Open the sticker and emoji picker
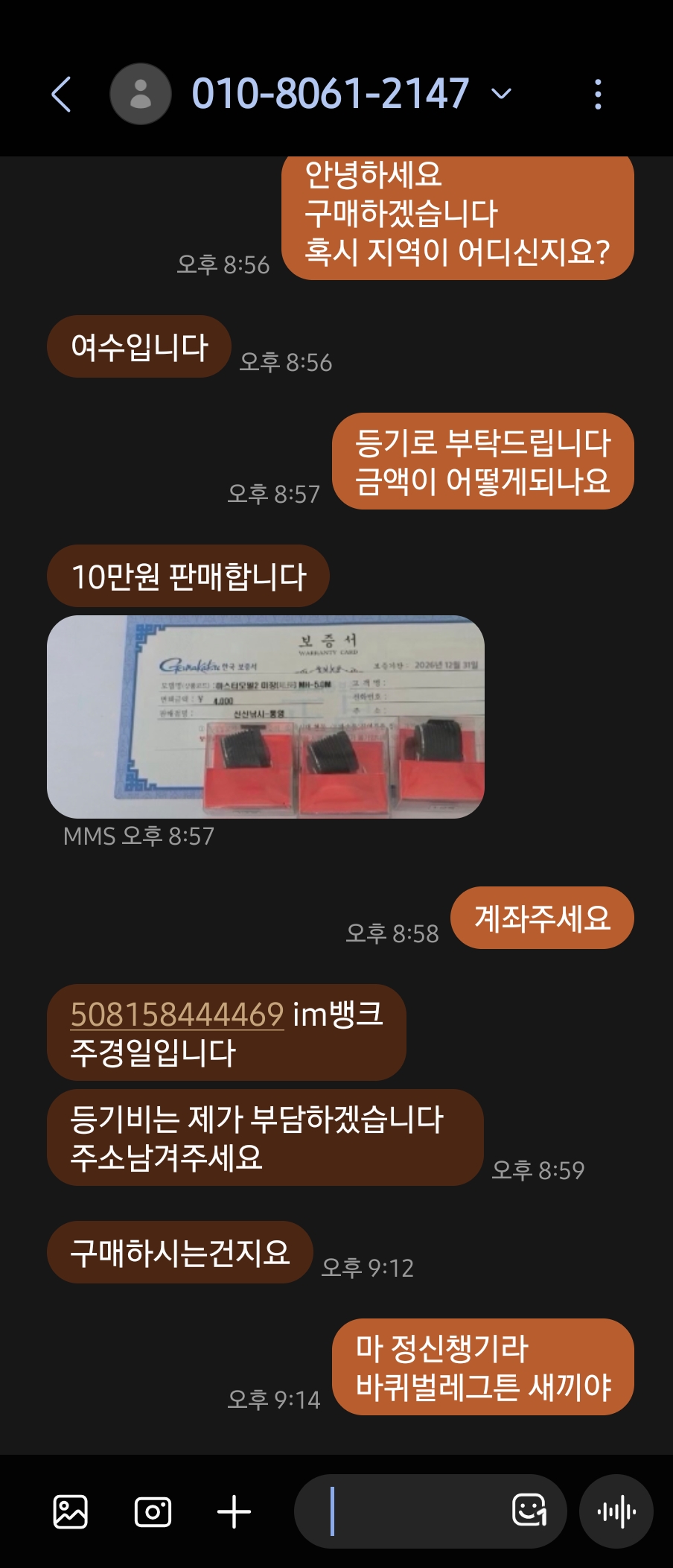The image size is (673, 1568). point(529,1511)
